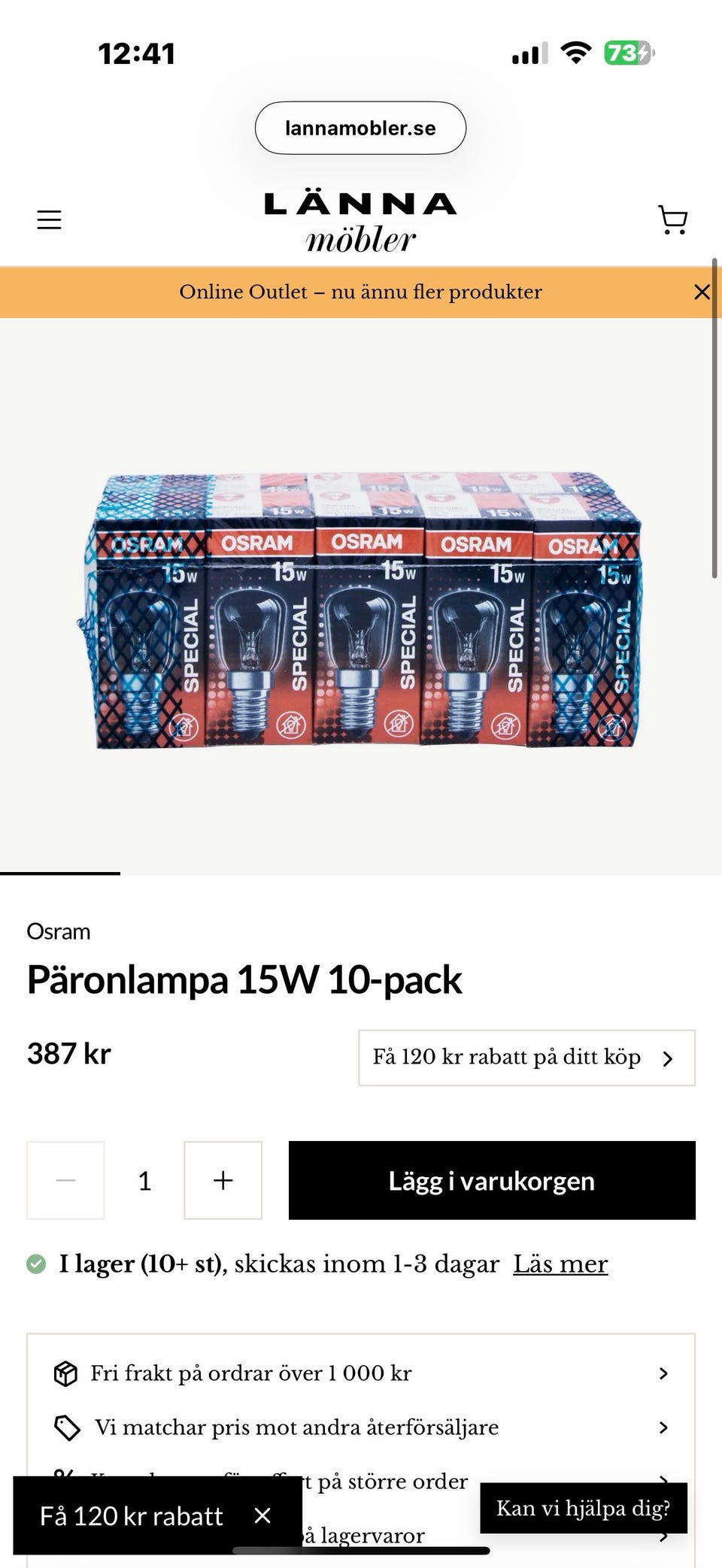Open 'Vi matchar pris mot andra återförsäljare'
The height and width of the screenshot is (1568, 722).
(360, 1427)
